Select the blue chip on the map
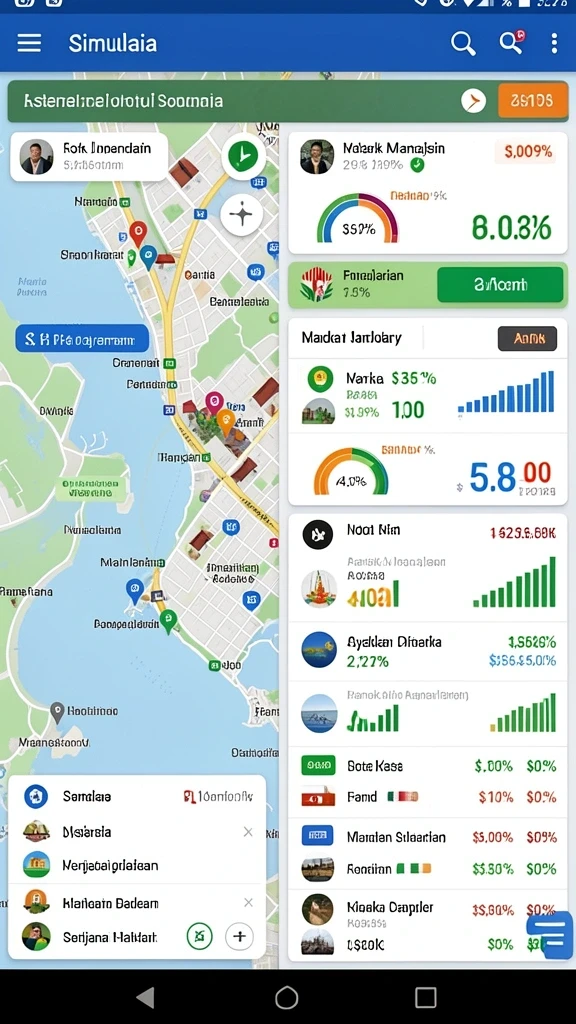Image resolution: width=576 pixels, height=1024 pixels. pyautogui.click(x=82, y=339)
